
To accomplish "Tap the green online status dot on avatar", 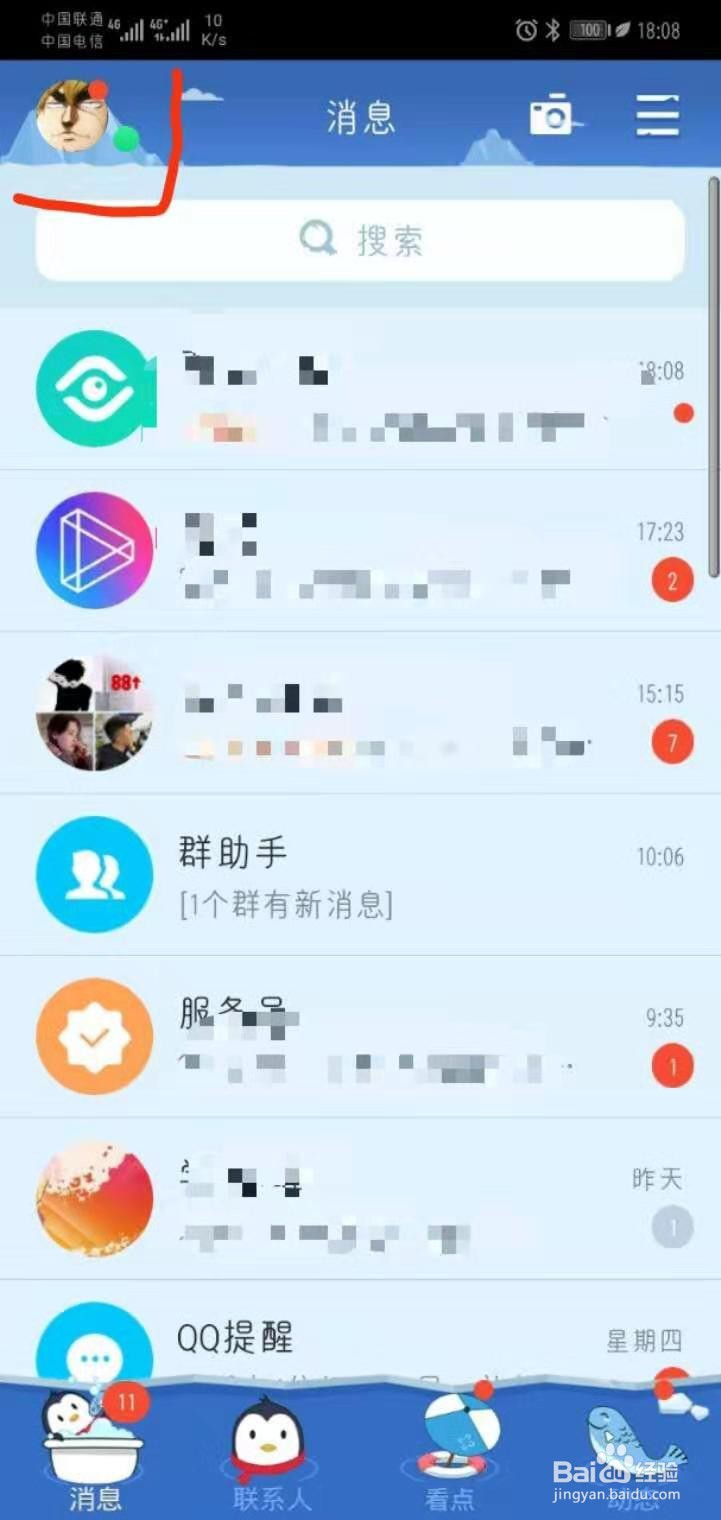I will coord(124,141).
